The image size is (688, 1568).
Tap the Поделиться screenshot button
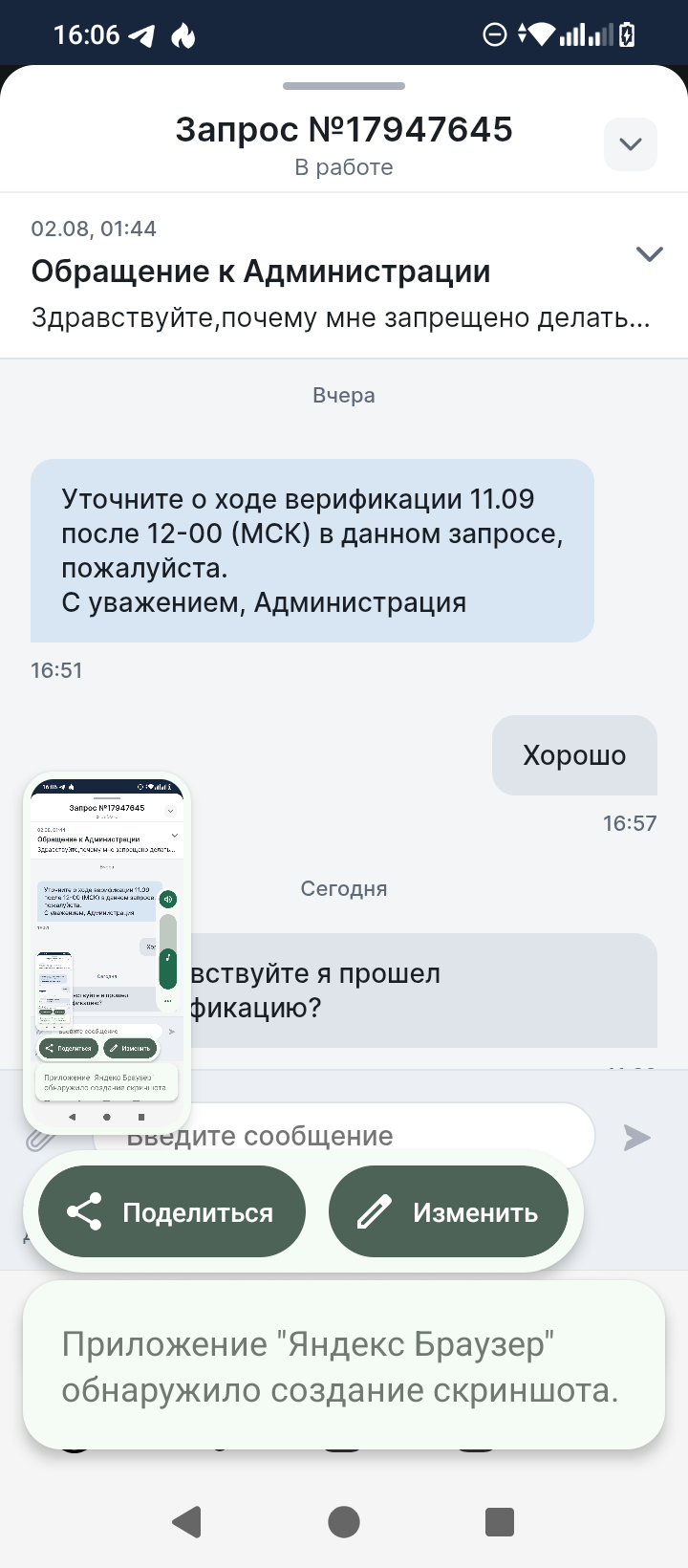172,1212
